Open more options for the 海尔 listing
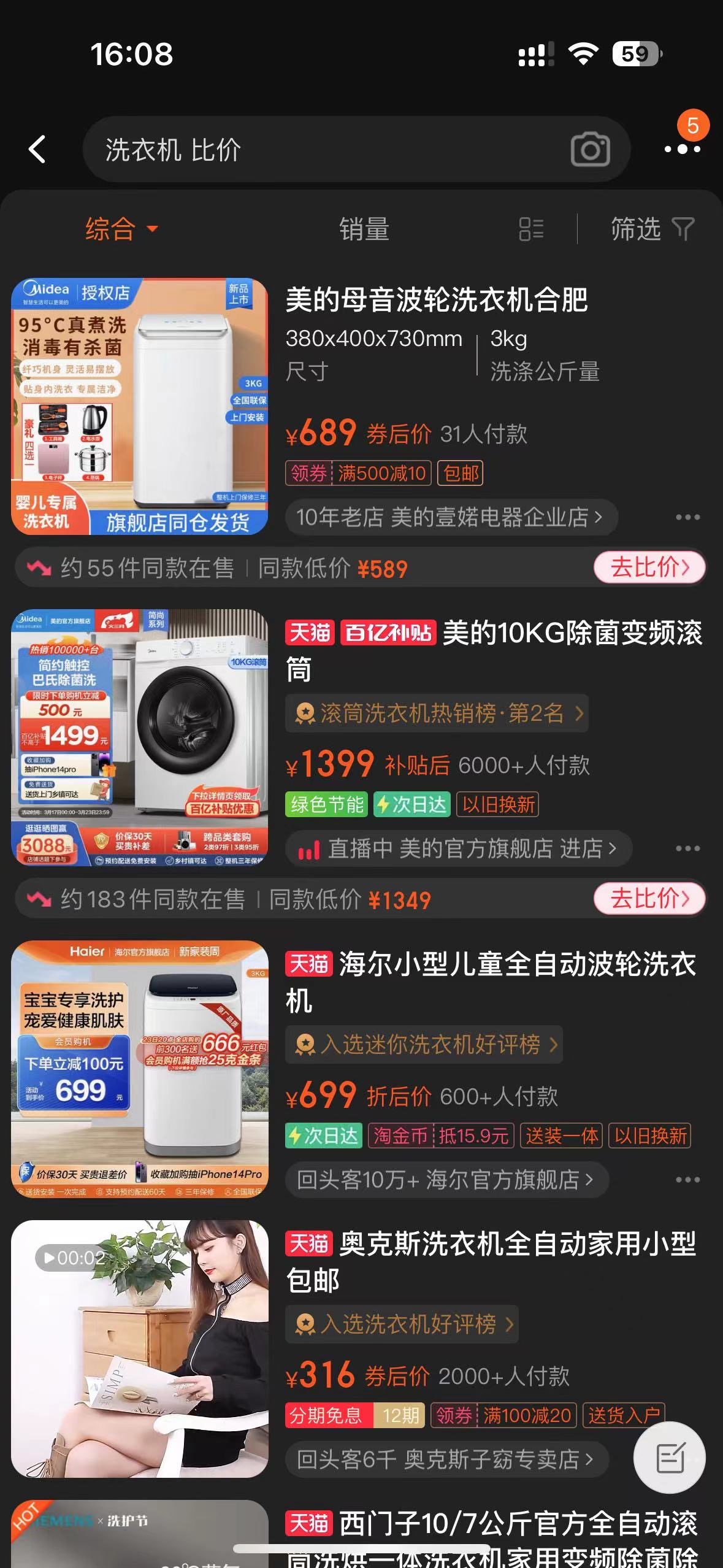This screenshot has height=1568, width=723. click(x=687, y=1180)
